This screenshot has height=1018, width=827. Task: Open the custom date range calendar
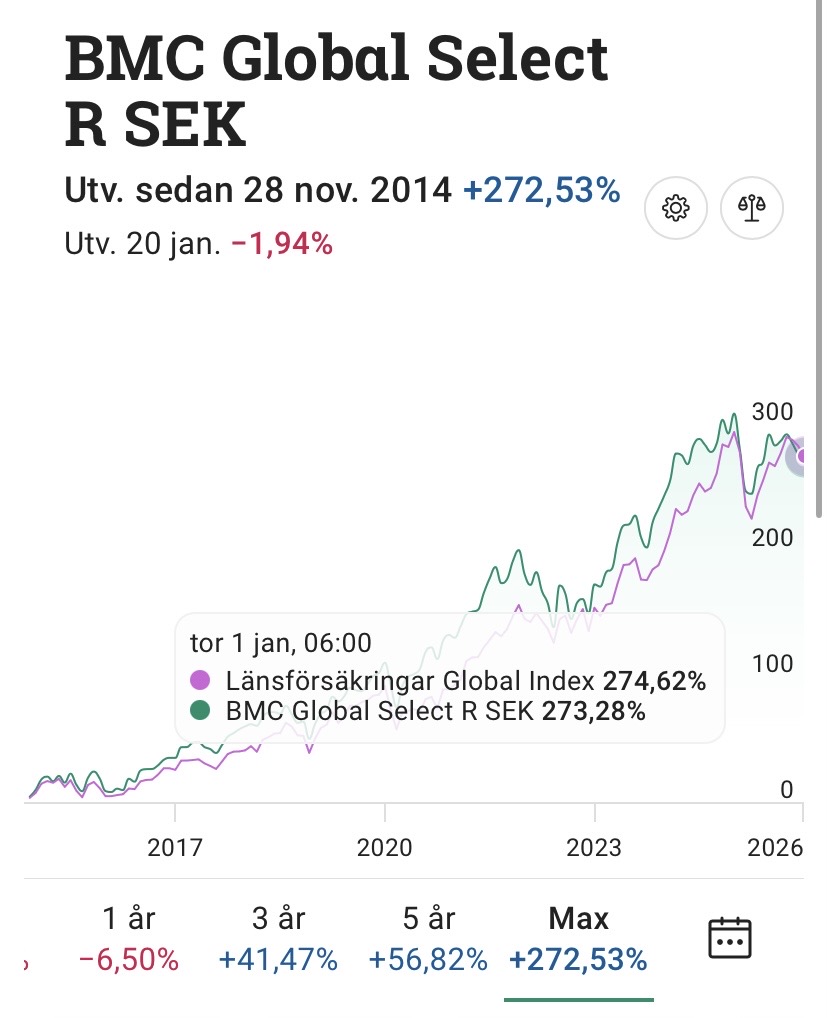[x=730, y=938]
